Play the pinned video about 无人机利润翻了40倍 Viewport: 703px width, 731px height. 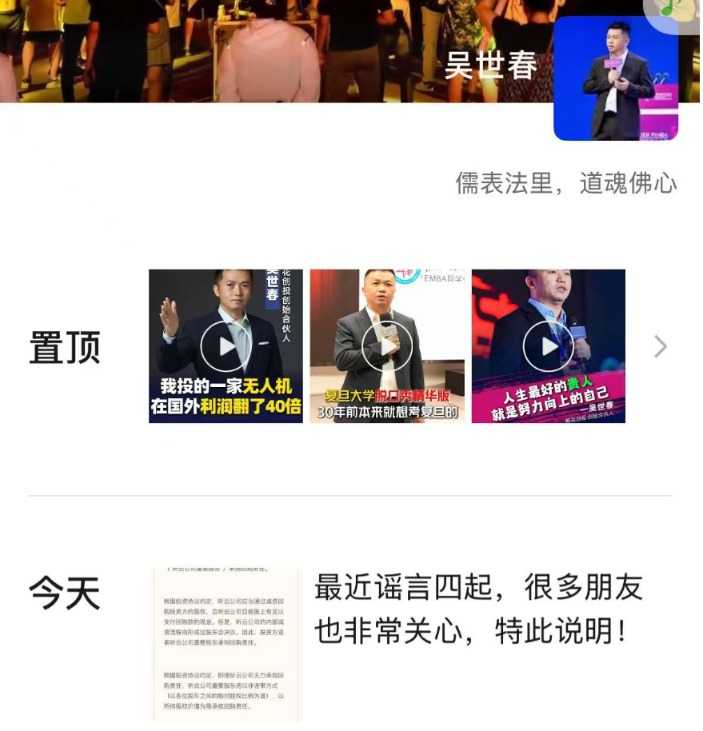[225, 346]
